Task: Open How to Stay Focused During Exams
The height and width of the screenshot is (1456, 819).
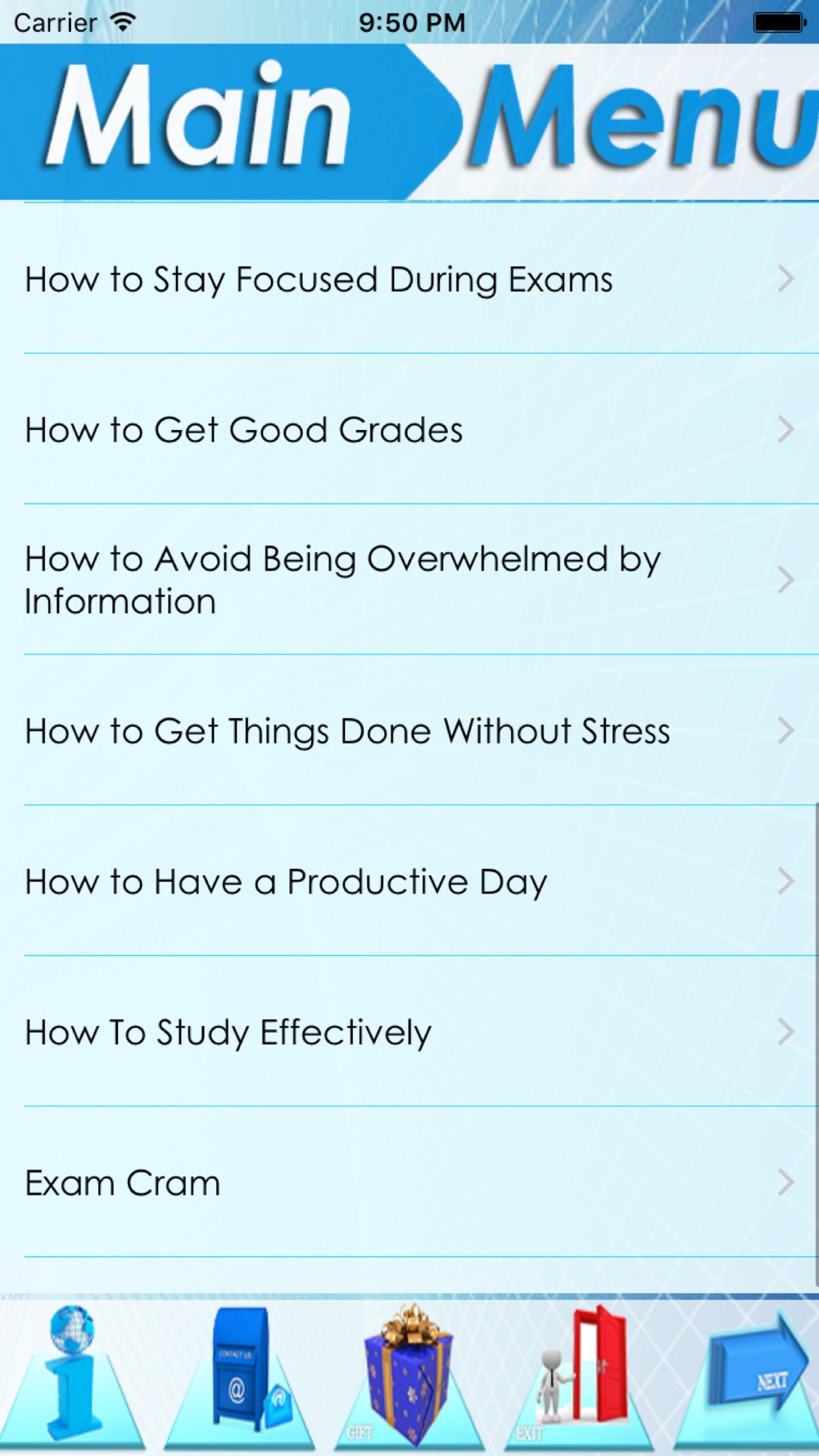Action: pyautogui.click(x=409, y=278)
